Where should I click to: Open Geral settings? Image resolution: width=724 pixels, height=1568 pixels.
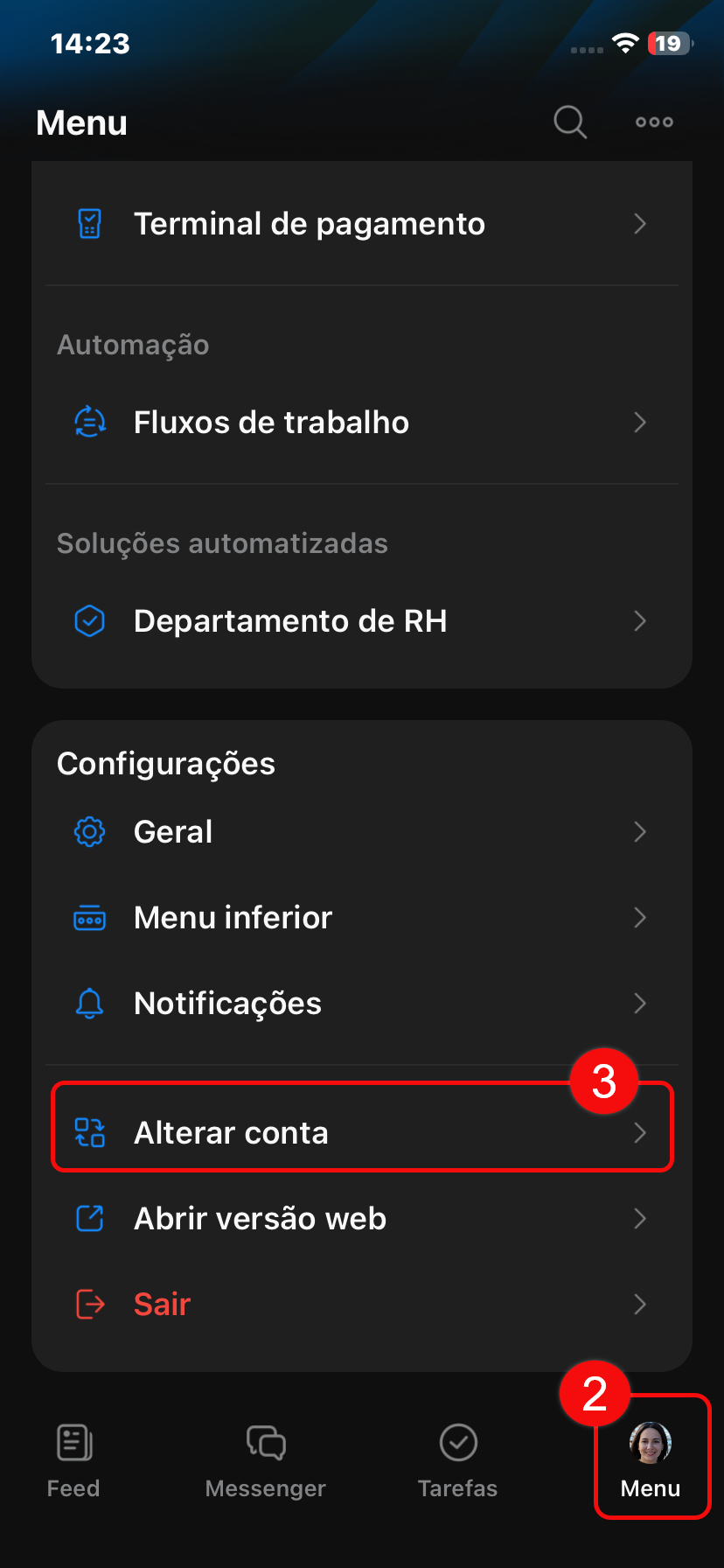tap(361, 832)
